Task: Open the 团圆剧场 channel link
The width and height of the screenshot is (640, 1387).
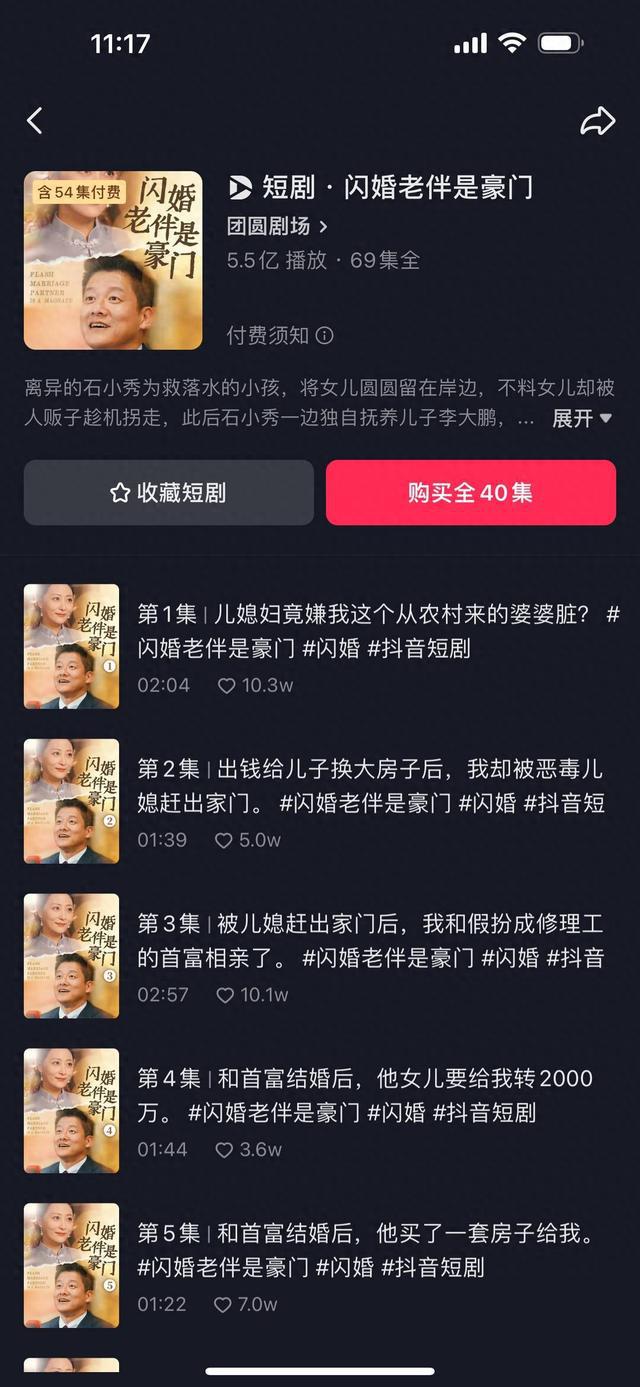Action: [x=277, y=226]
